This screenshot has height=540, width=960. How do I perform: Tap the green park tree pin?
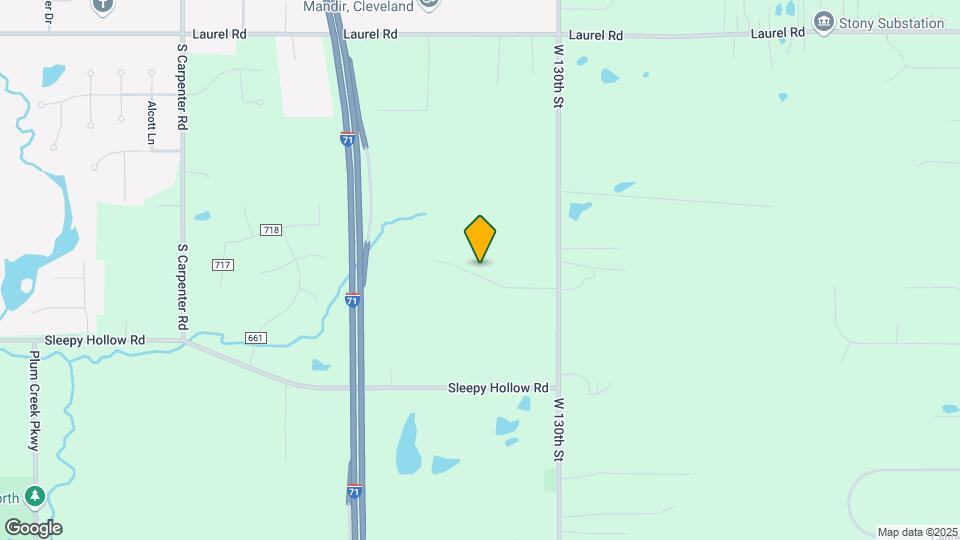pos(35,496)
